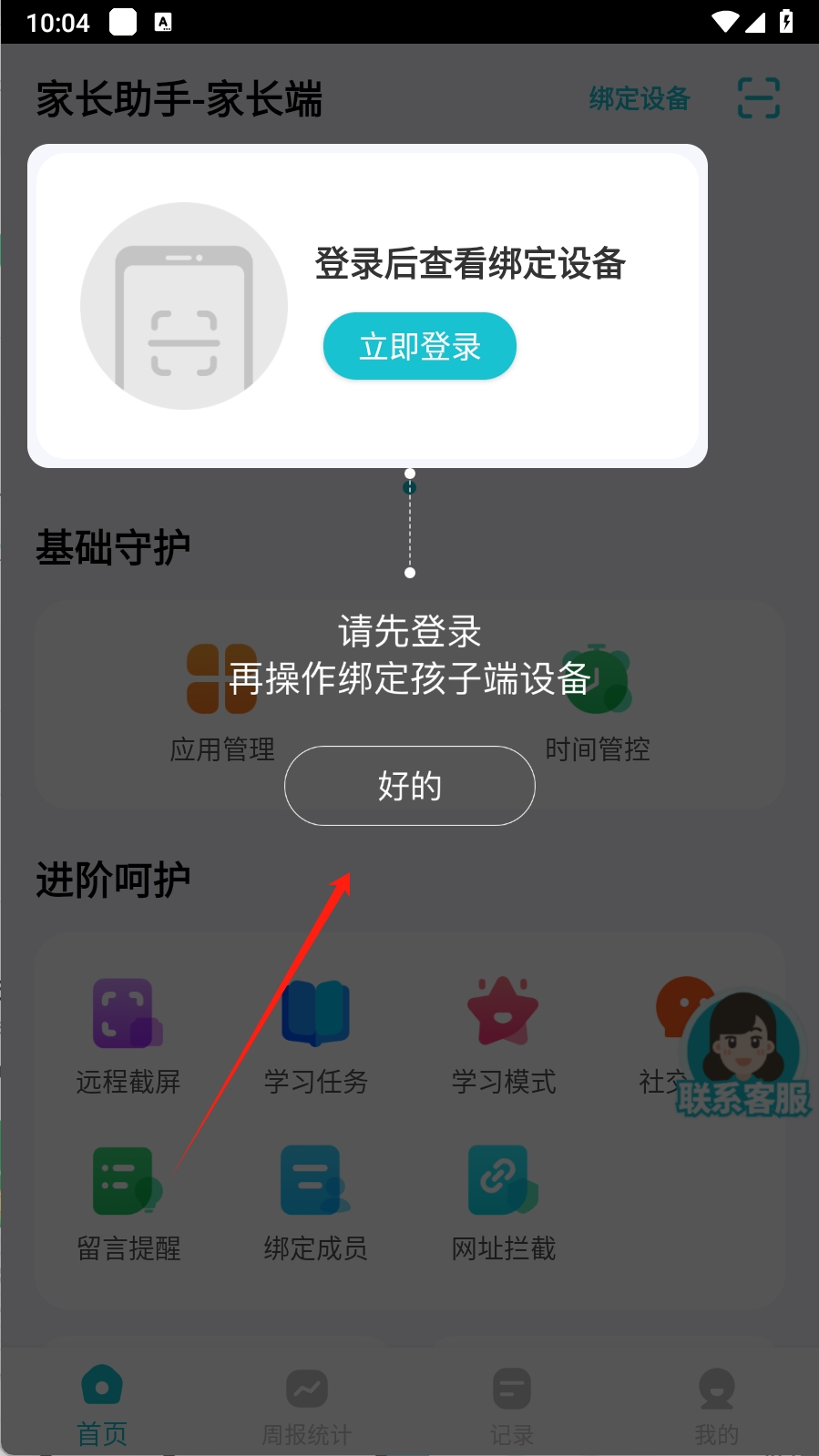
Task: Open 留言提醒 message reminders
Action: 128,1202
